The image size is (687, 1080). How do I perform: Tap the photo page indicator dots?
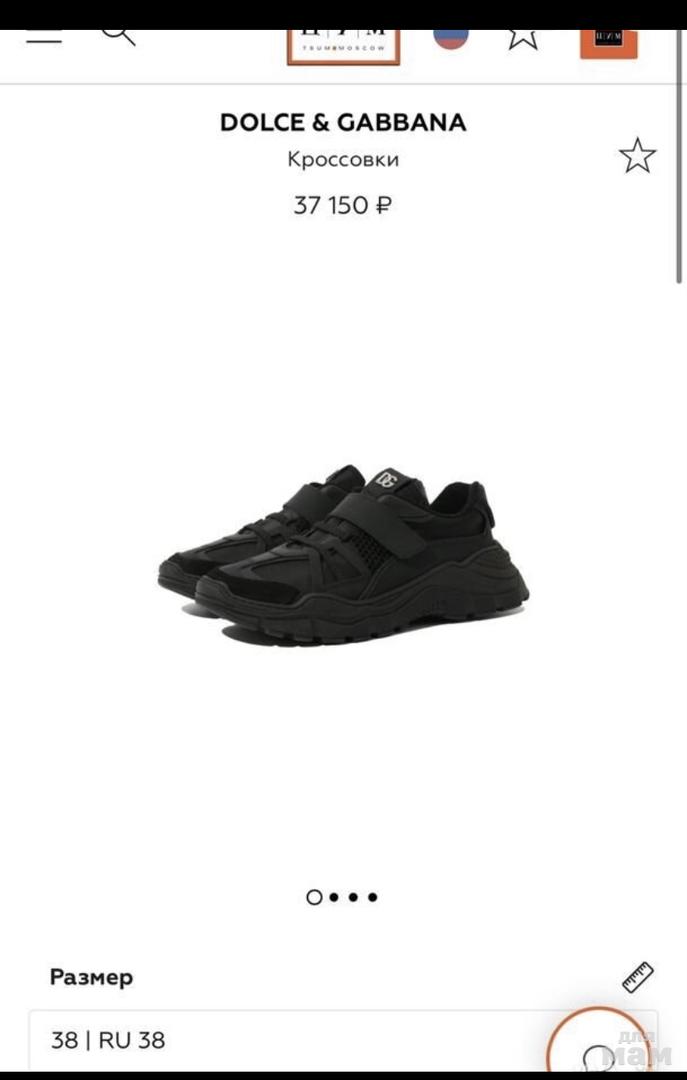(342, 897)
